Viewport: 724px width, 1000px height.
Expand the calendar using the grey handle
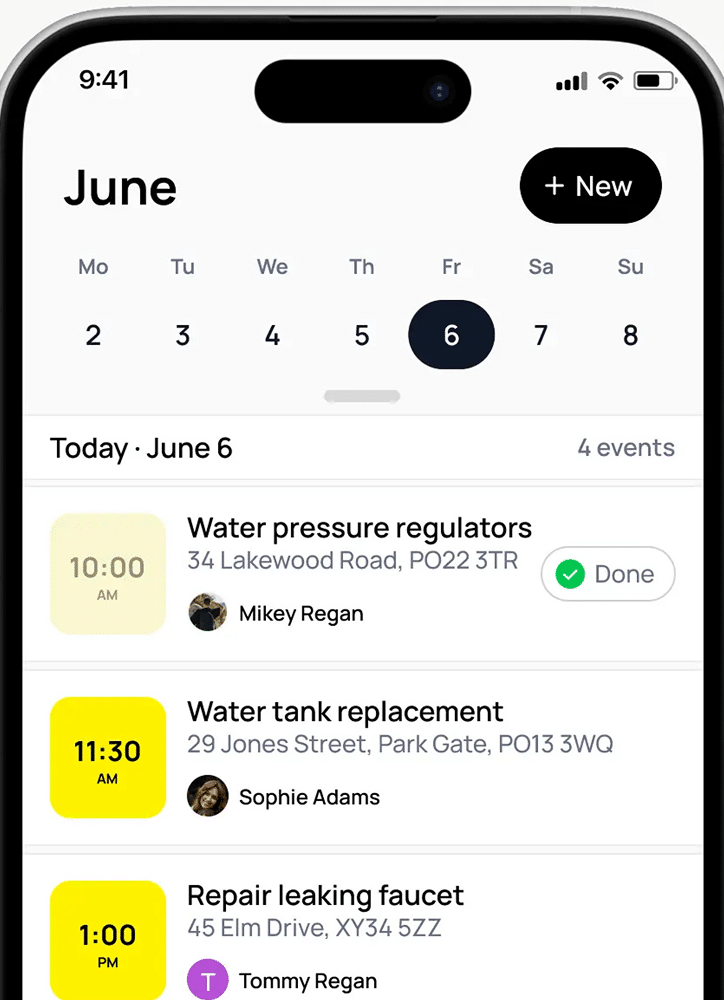pyautogui.click(x=362, y=397)
